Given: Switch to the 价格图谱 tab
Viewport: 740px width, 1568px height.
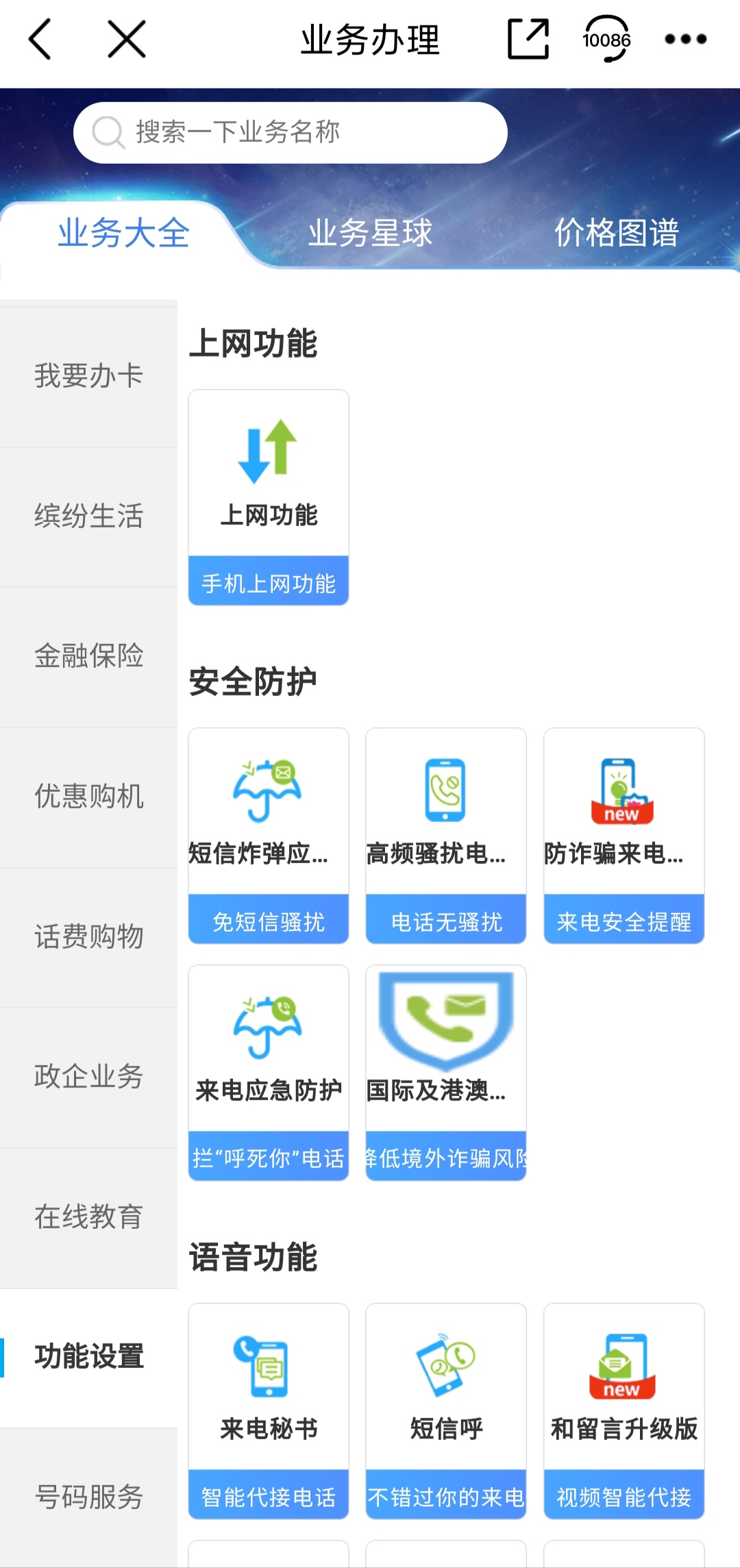Looking at the screenshot, I should click(616, 233).
